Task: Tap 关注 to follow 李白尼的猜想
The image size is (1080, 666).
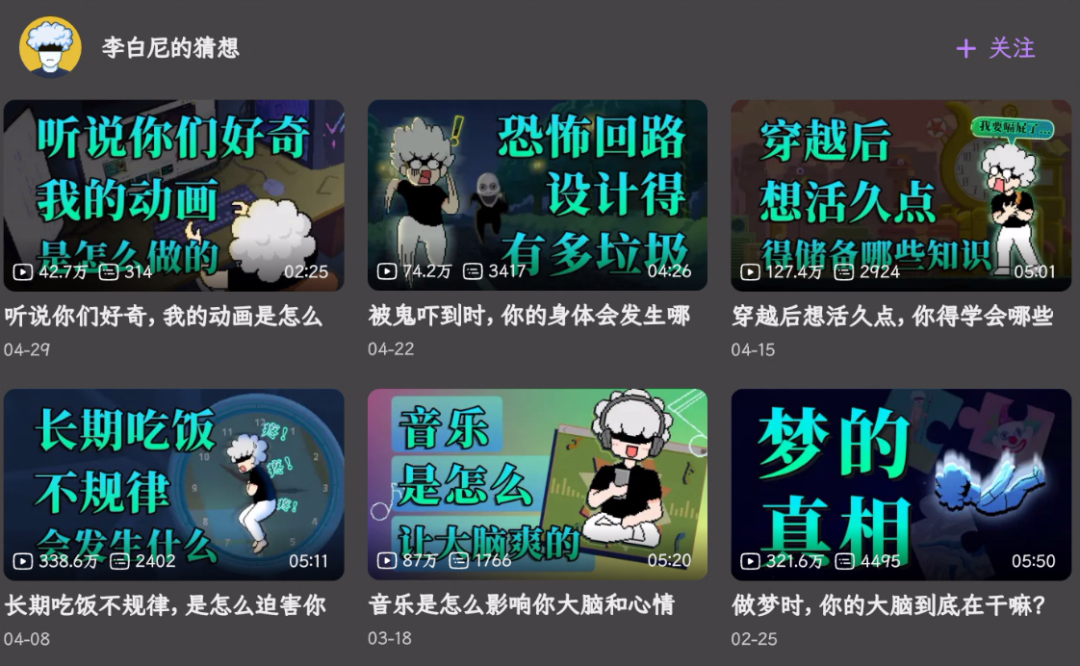Action: [x=996, y=48]
